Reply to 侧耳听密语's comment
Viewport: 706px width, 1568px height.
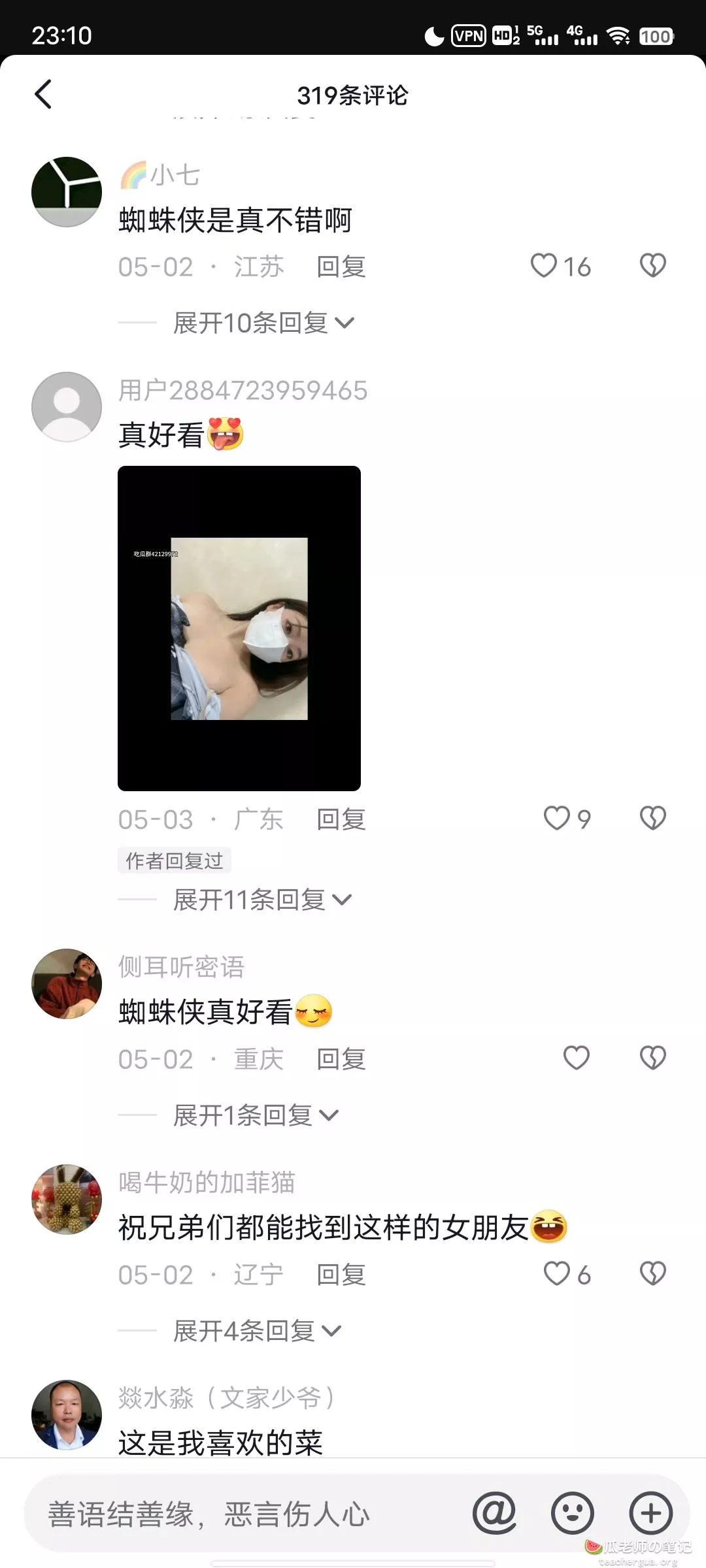pyautogui.click(x=341, y=1059)
